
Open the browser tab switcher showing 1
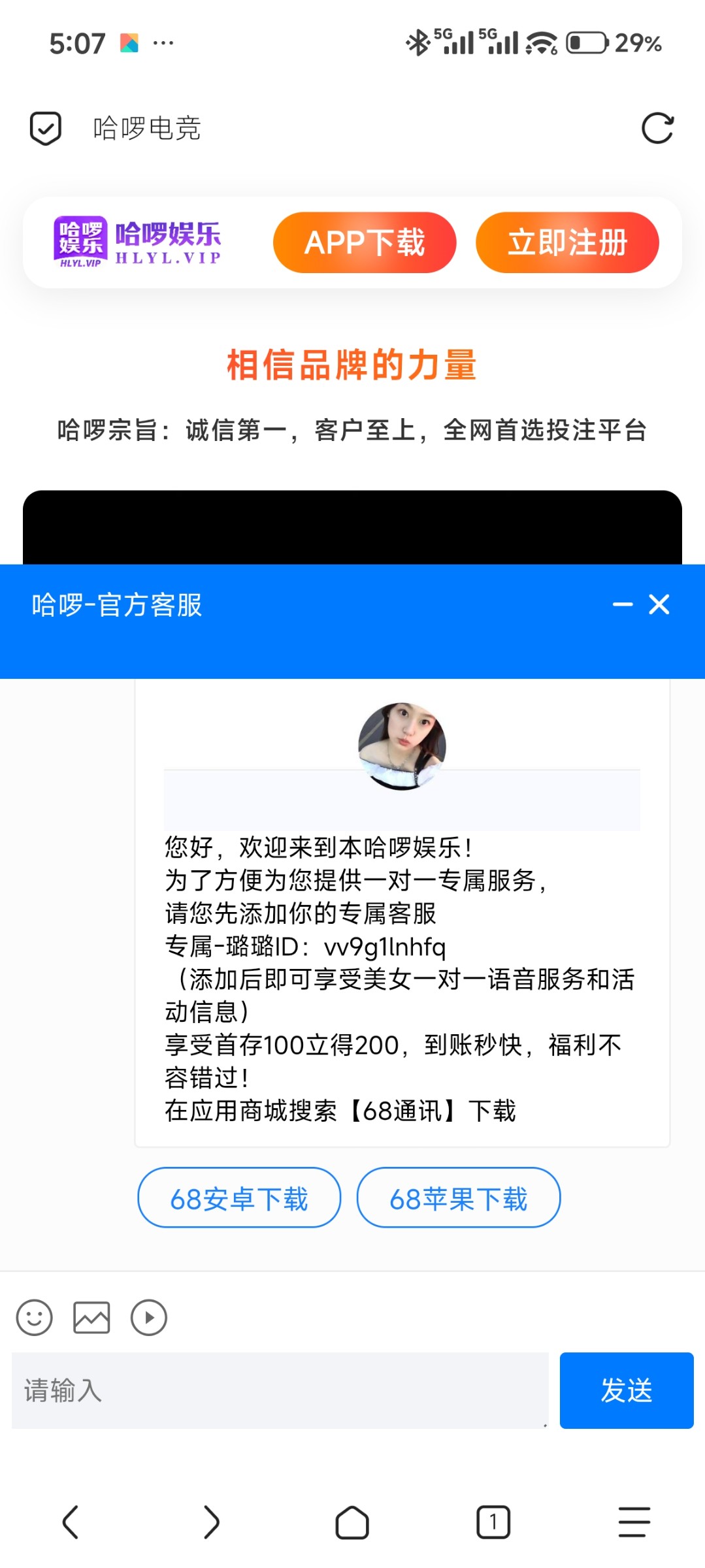coord(493,1522)
